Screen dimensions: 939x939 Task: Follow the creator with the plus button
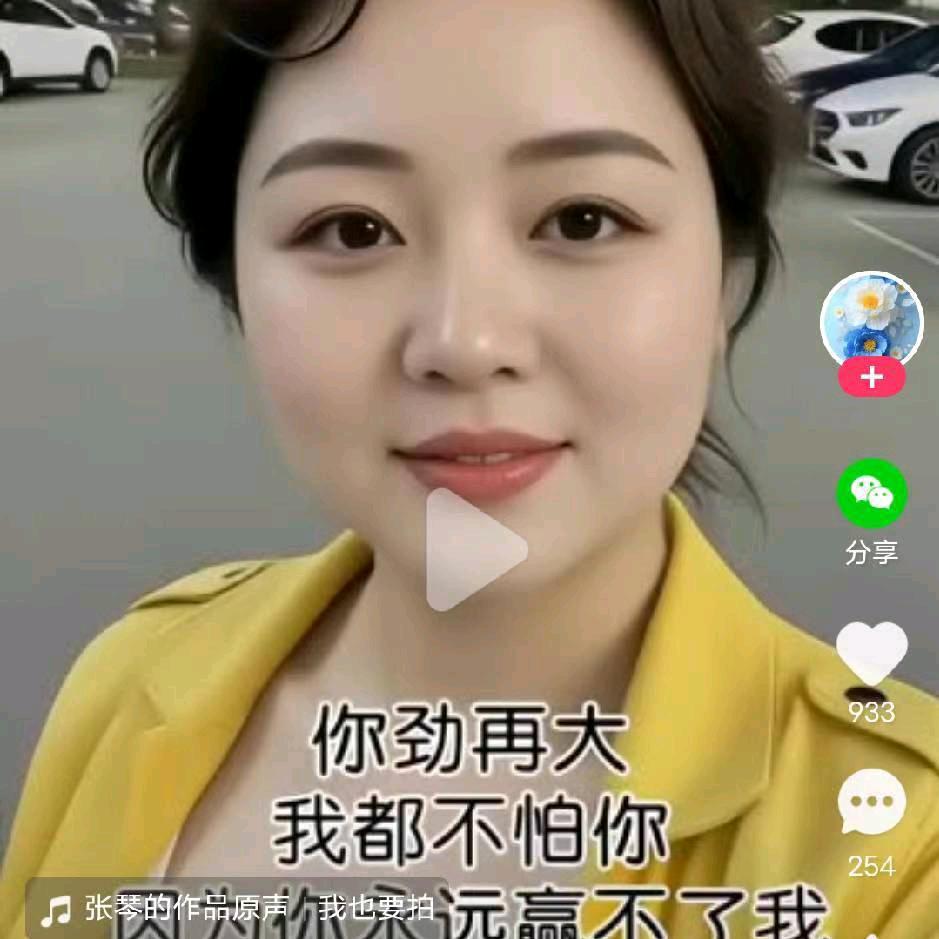[x=871, y=378]
